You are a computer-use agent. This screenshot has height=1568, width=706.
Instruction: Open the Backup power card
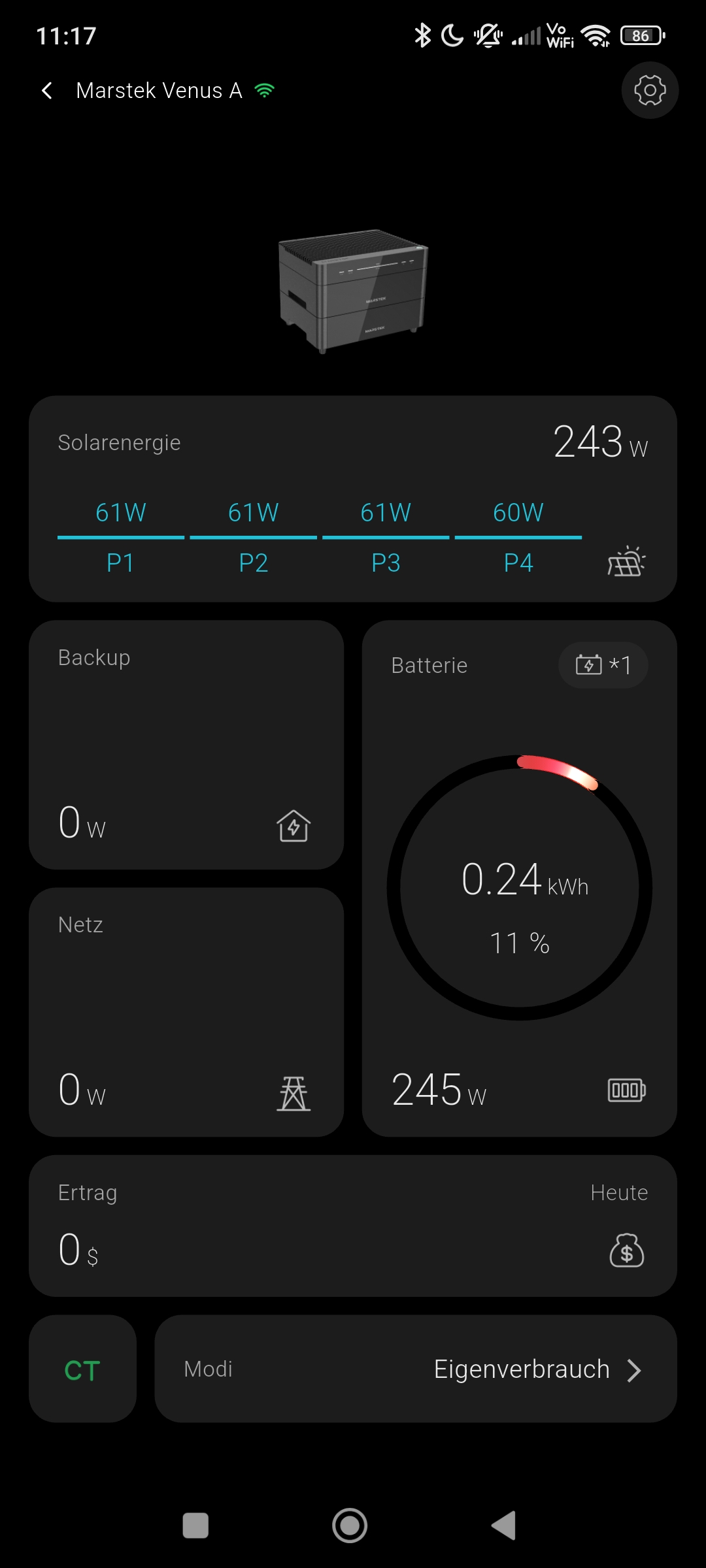point(186,745)
